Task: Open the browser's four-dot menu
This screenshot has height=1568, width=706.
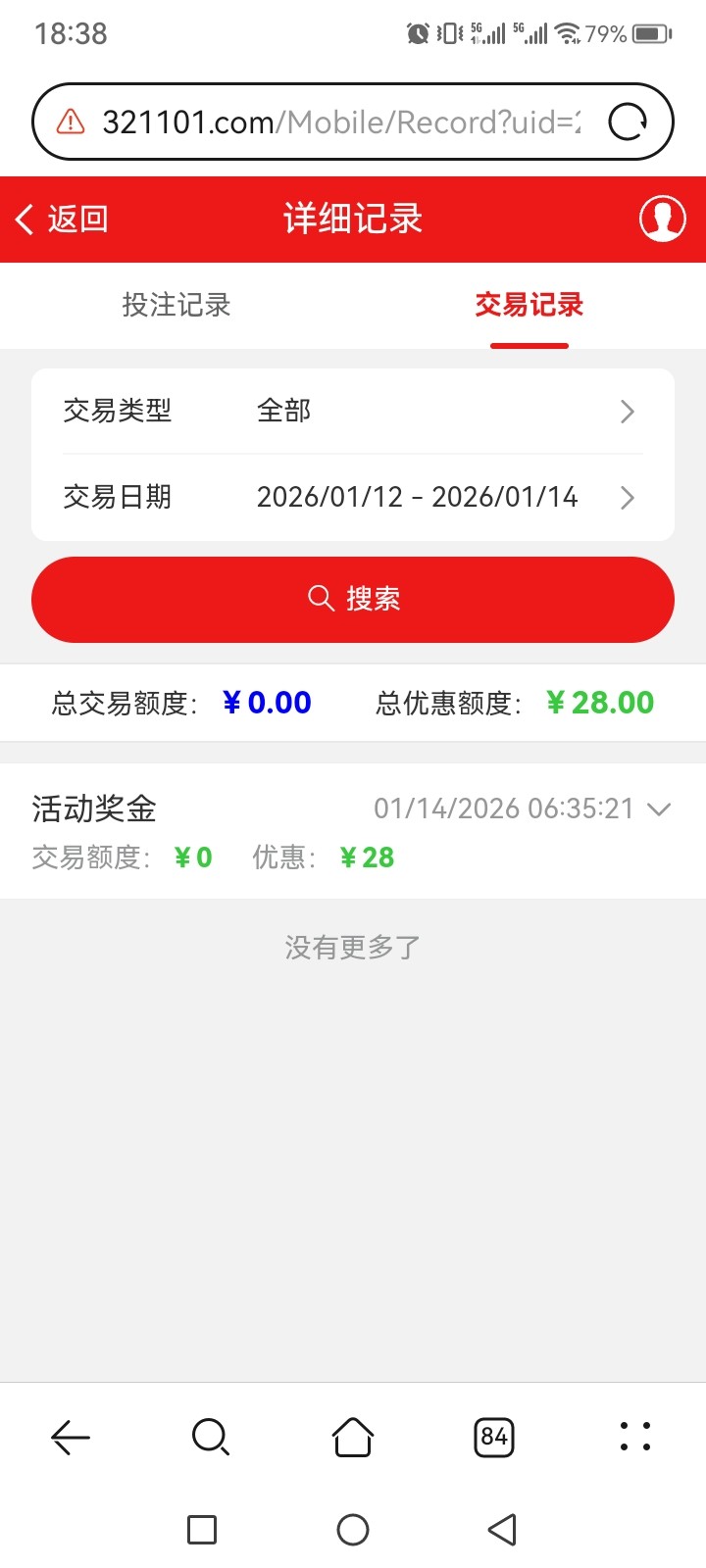Action: pyautogui.click(x=635, y=1438)
